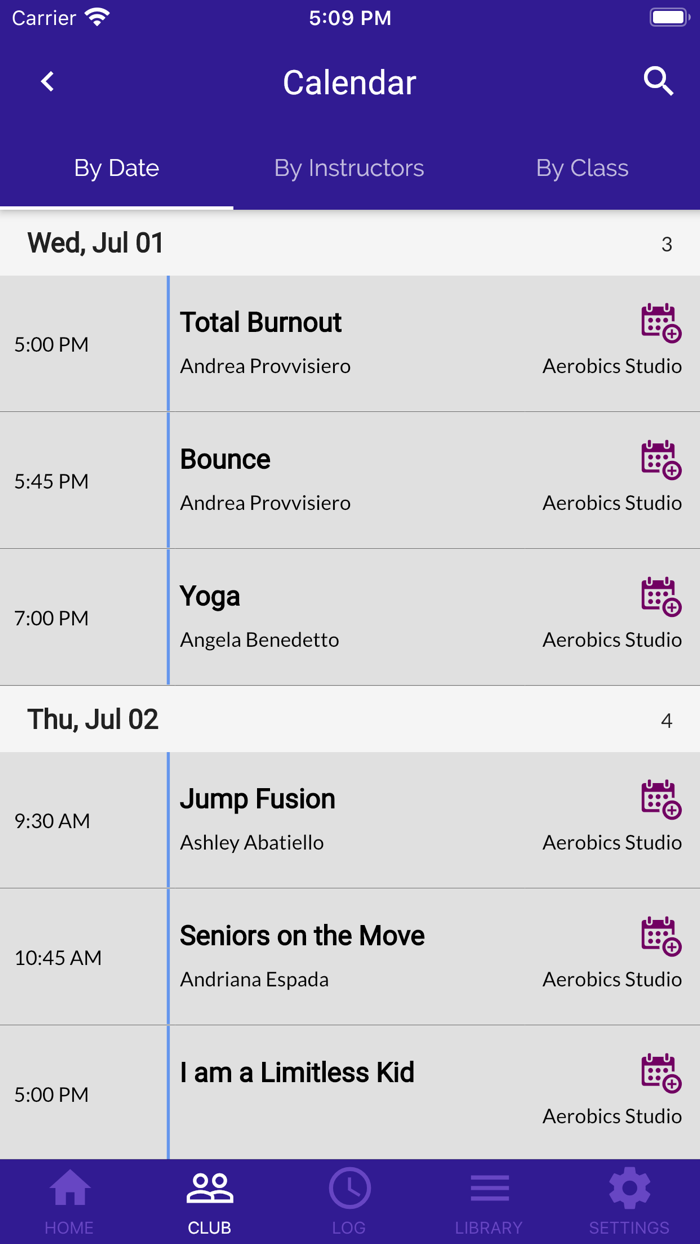Open the Log tab

349,1201
